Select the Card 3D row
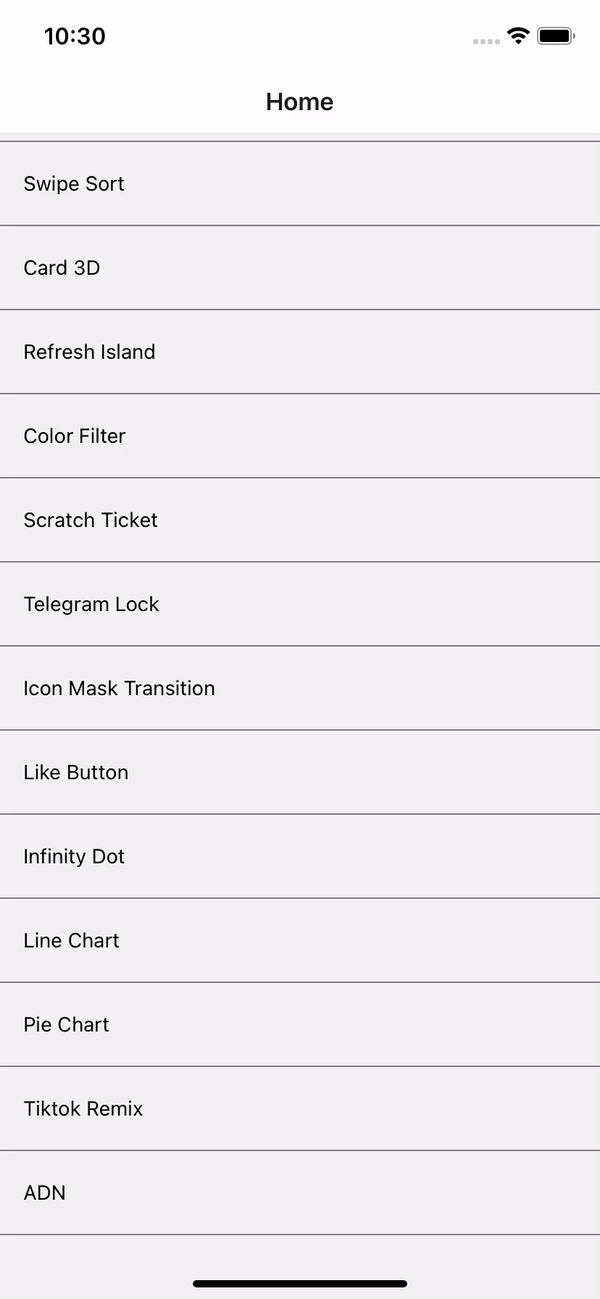600x1299 pixels. (x=62, y=268)
